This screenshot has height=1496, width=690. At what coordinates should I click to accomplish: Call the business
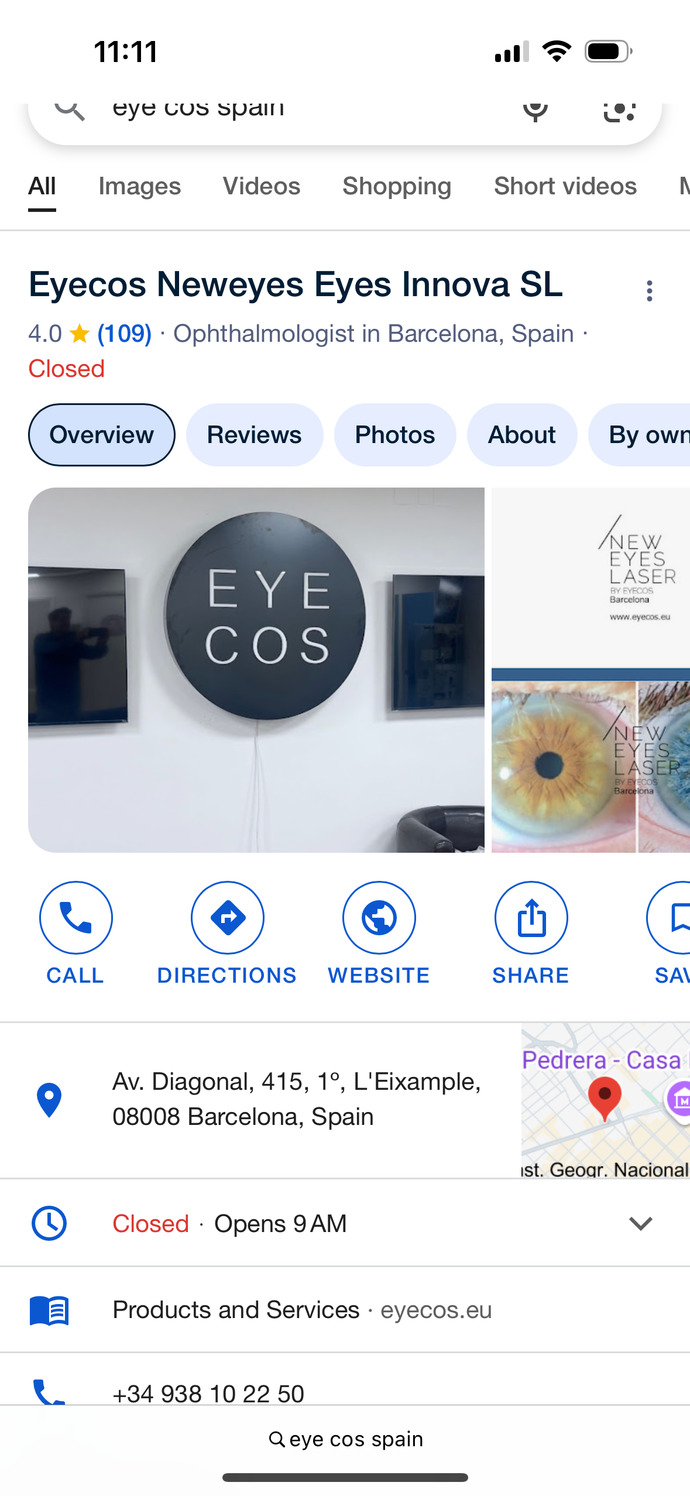coord(75,933)
